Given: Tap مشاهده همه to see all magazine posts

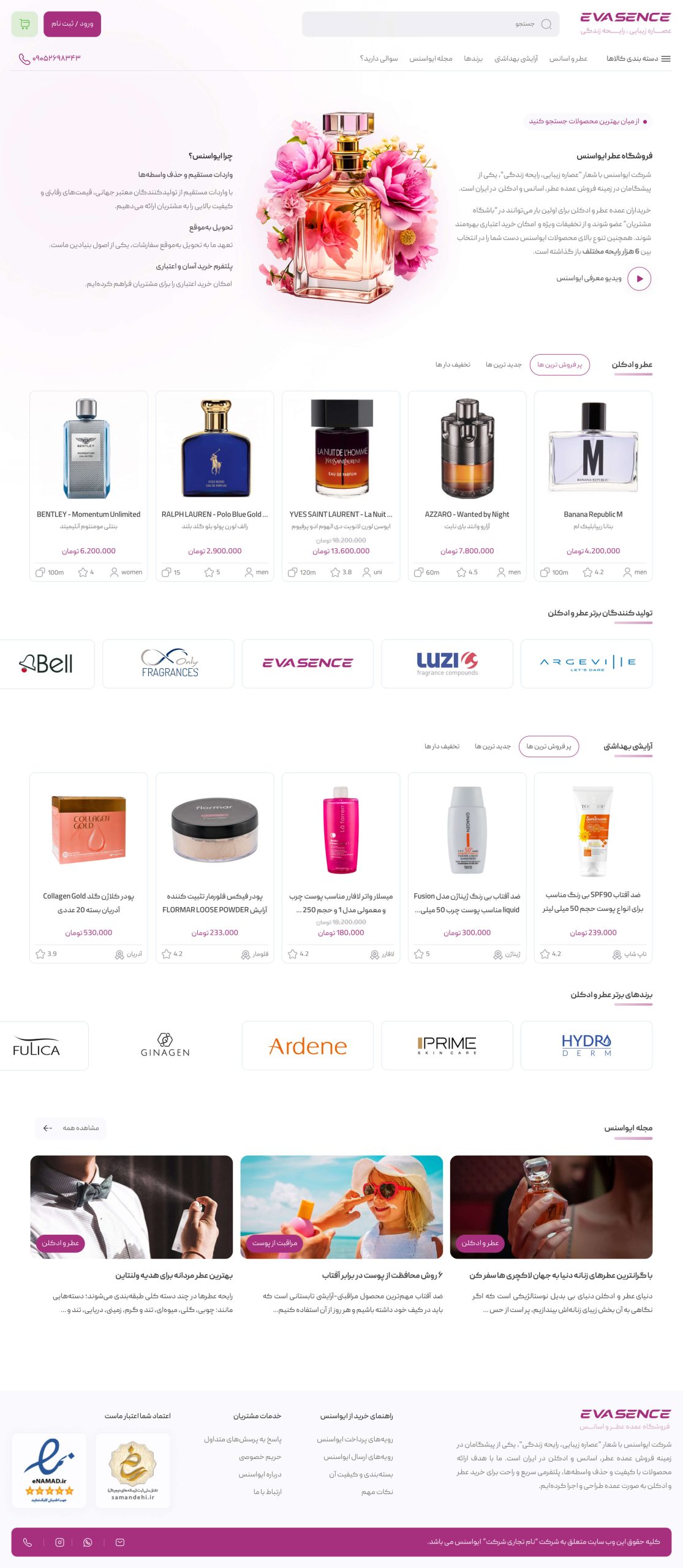Looking at the screenshot, I should (71, 1128).
